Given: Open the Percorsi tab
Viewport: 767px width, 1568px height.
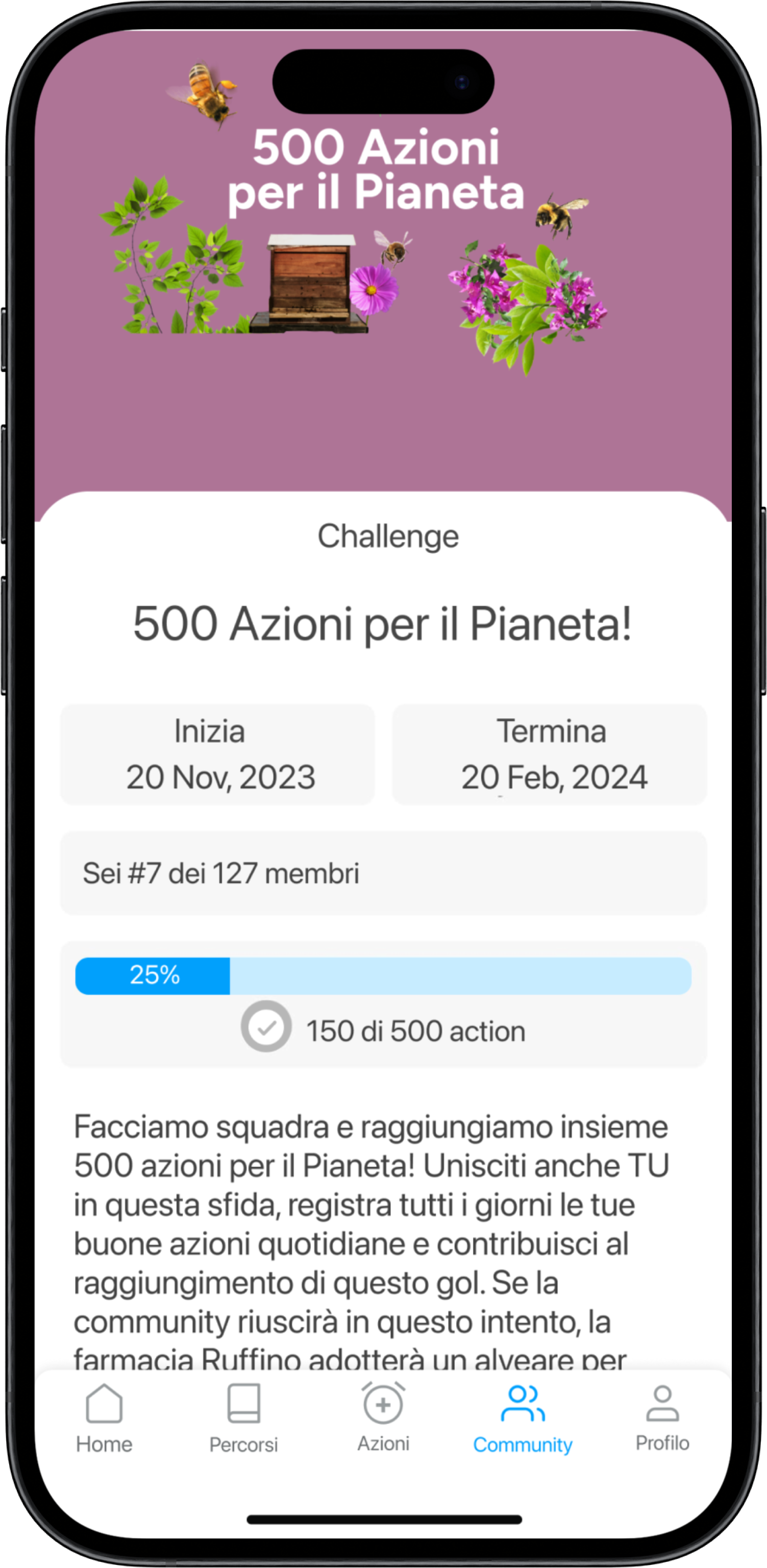Looking at the screenshot, I should tap(243, 1419).
